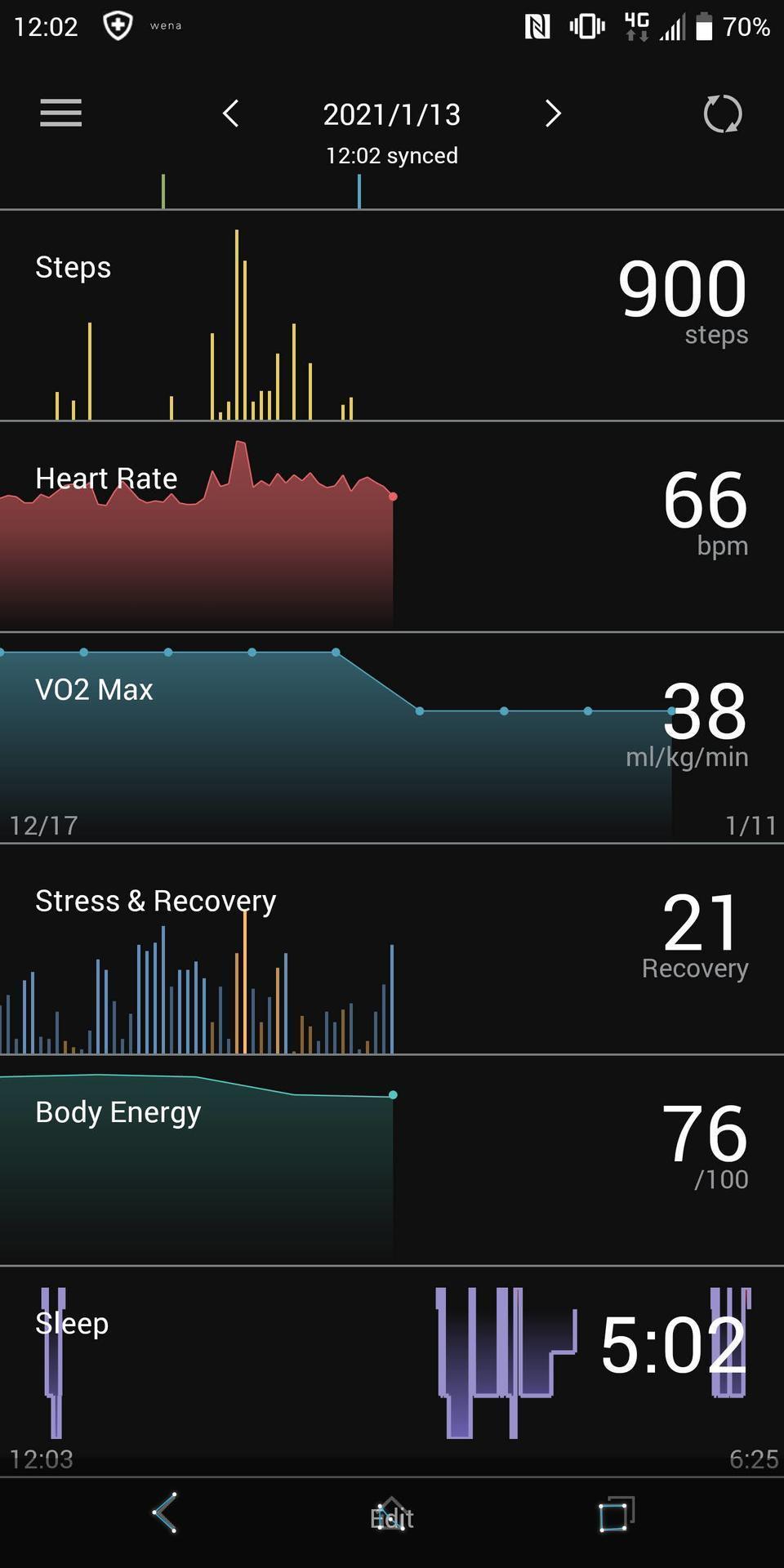The width and height of the screenshot is (784, 1568).
Task: Open the Body Energy card
Action: click(x=392, y=1160)
